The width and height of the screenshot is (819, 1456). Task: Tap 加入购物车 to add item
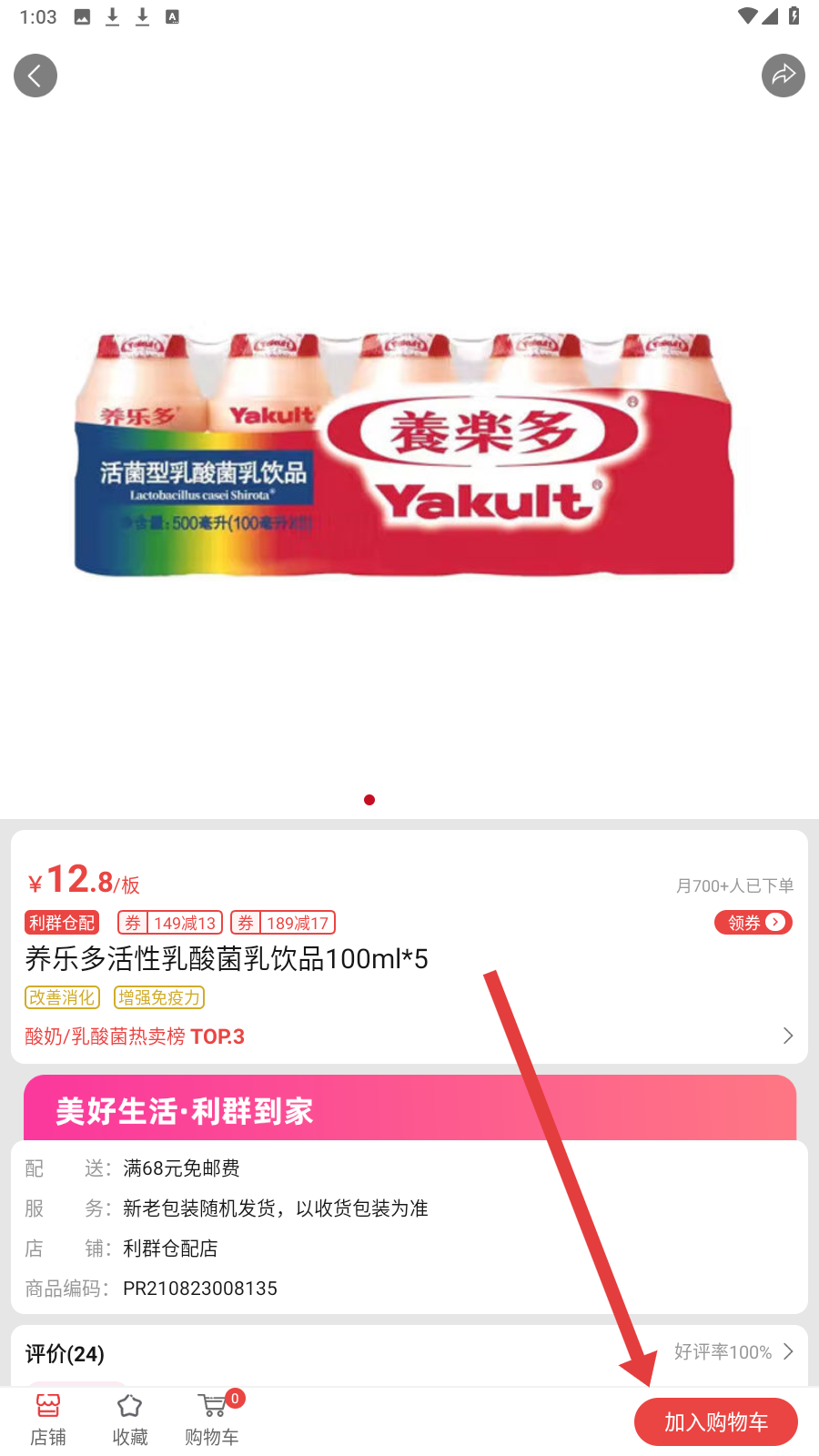tap(715, 1421)
